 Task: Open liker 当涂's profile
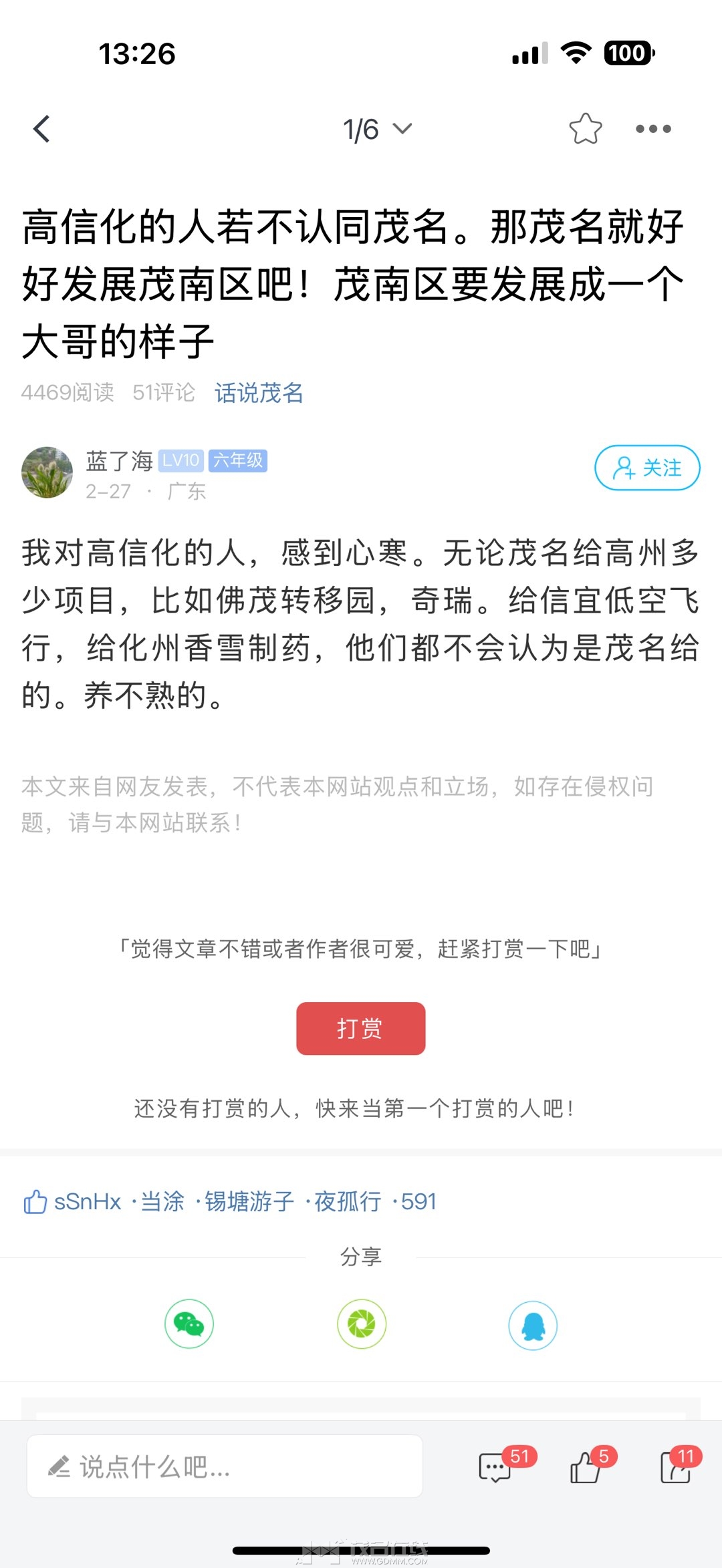coord(162,1202)
